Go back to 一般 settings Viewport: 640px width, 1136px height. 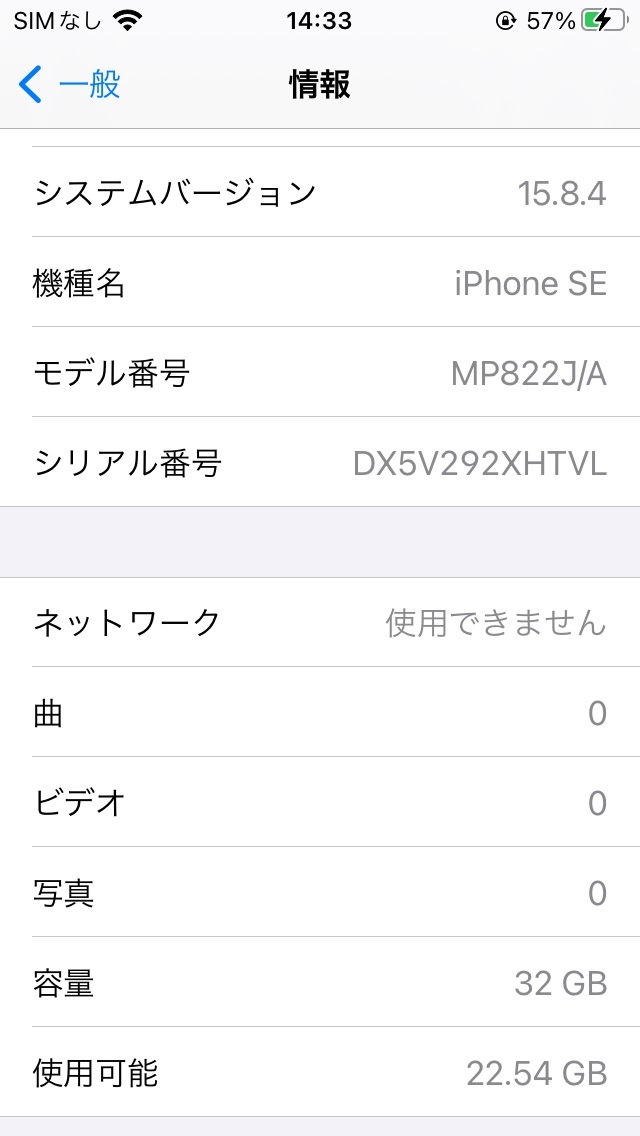[x=69, y=85]
